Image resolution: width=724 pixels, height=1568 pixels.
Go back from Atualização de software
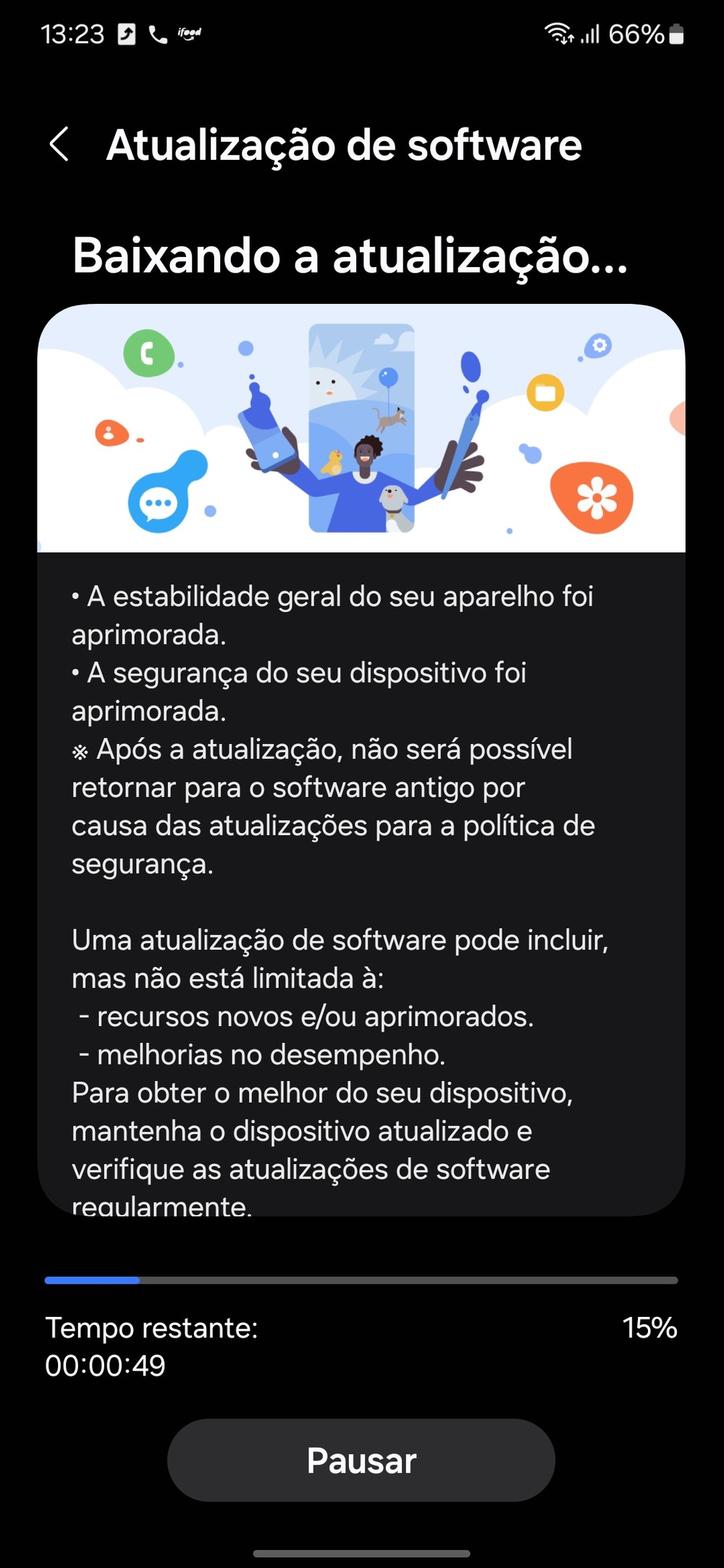(59, 144)
